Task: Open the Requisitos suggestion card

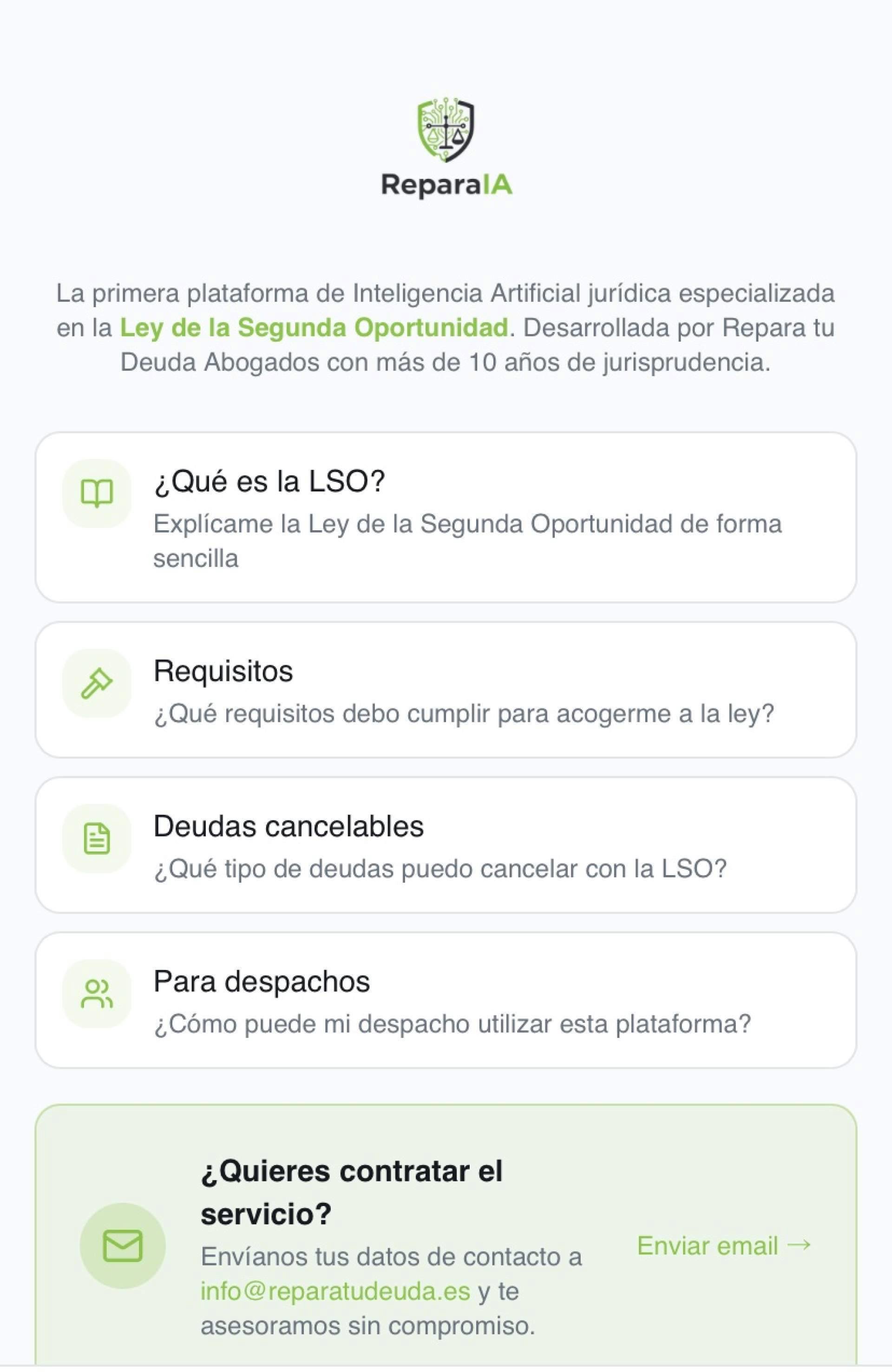Action: (x=446, y=689)
